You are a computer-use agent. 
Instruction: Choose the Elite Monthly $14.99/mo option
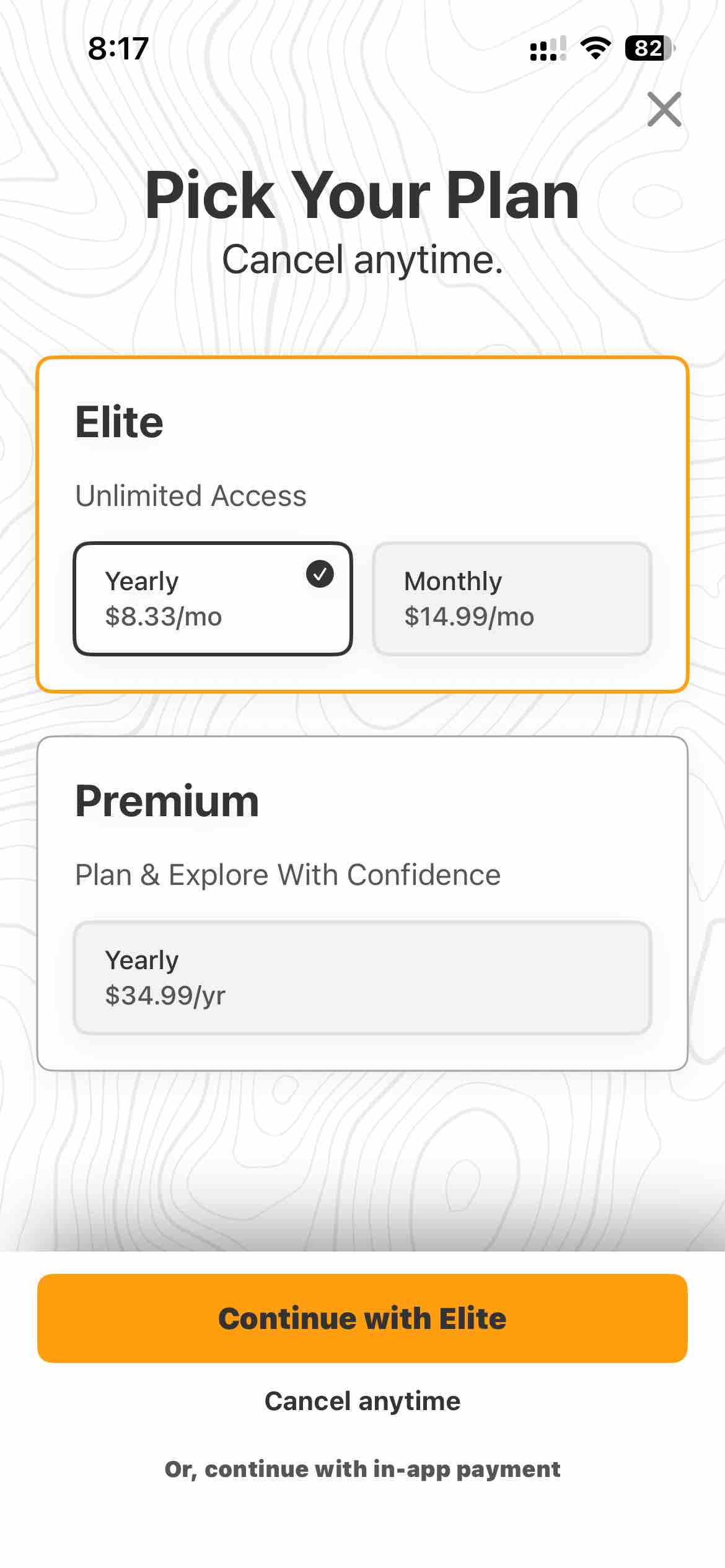[x=512, y=598]
